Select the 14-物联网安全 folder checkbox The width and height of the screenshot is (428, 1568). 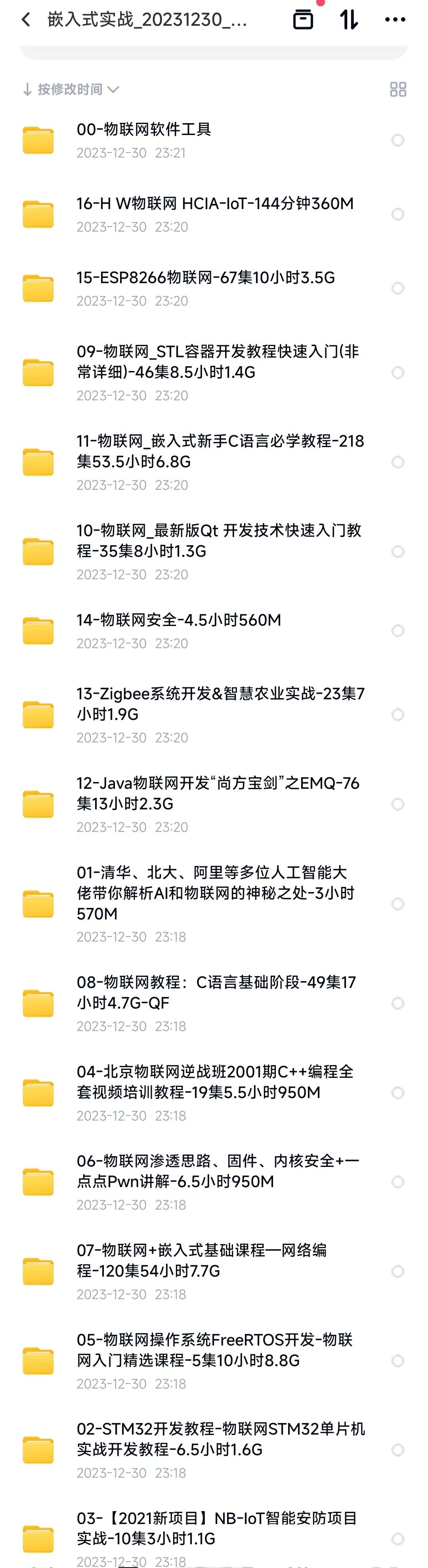(x=397, y=631)
